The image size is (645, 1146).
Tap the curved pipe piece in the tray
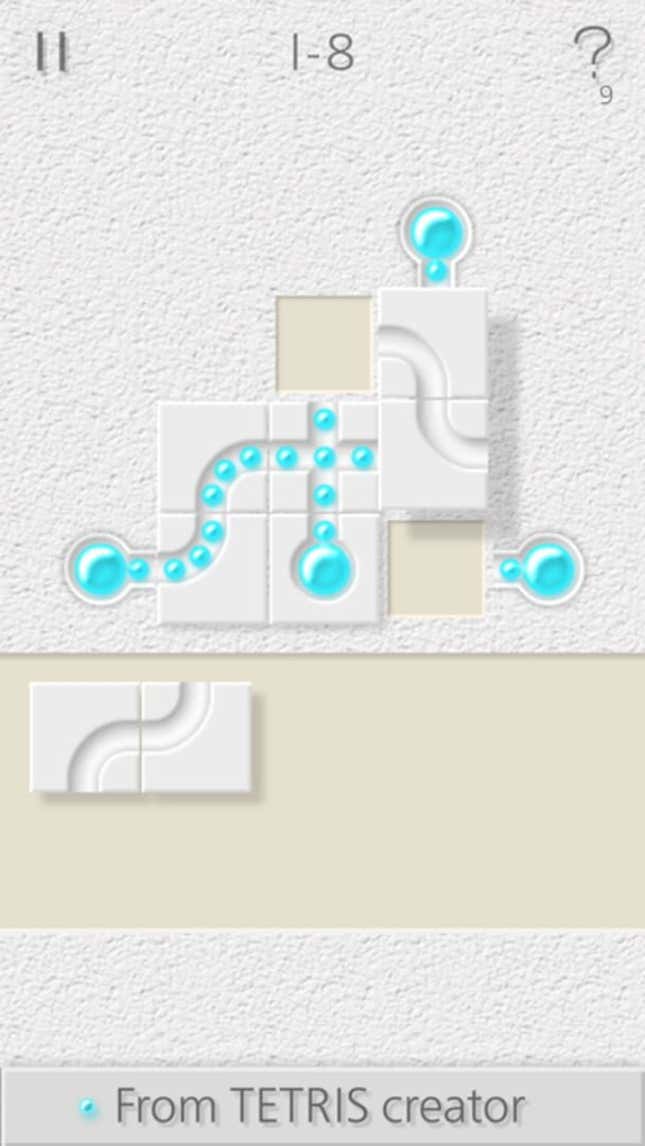(x=141, y=737)
